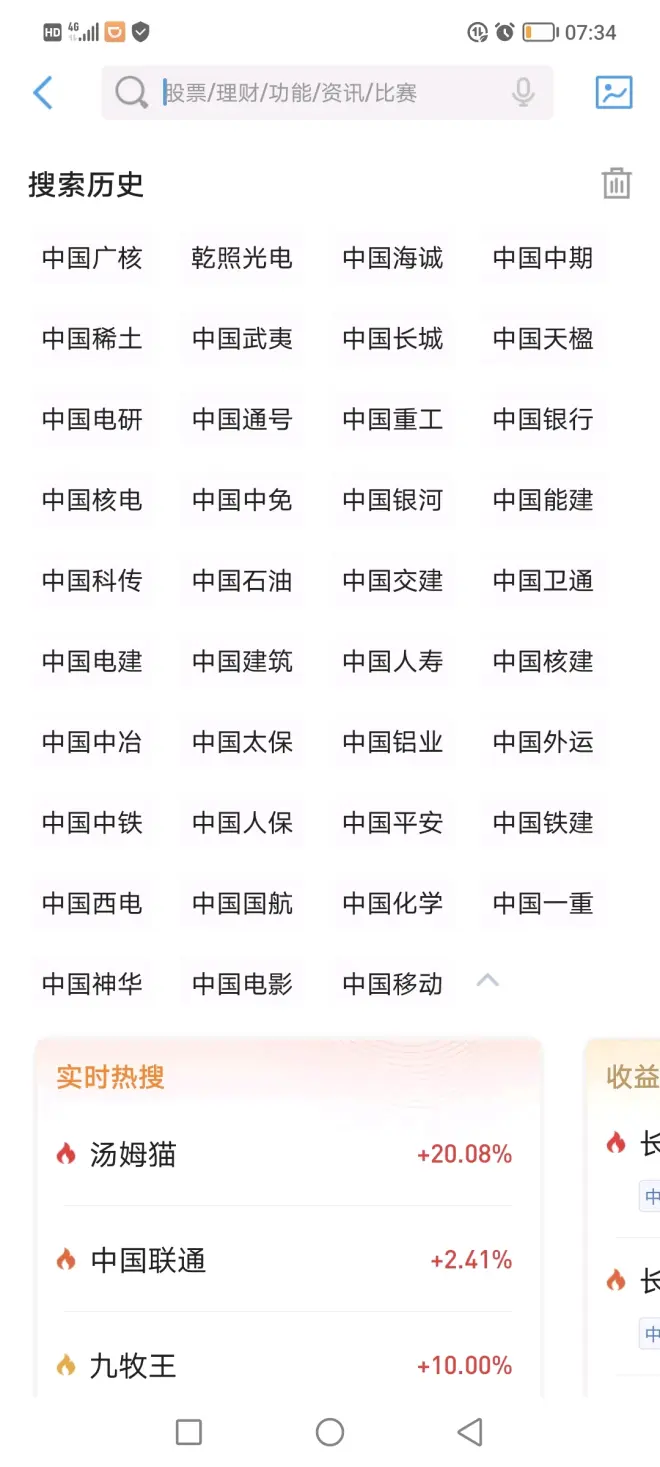Open trending stock 中国联通
Screen dimensions: 660x1467
pyautogui.click(x=148, y=1260)
